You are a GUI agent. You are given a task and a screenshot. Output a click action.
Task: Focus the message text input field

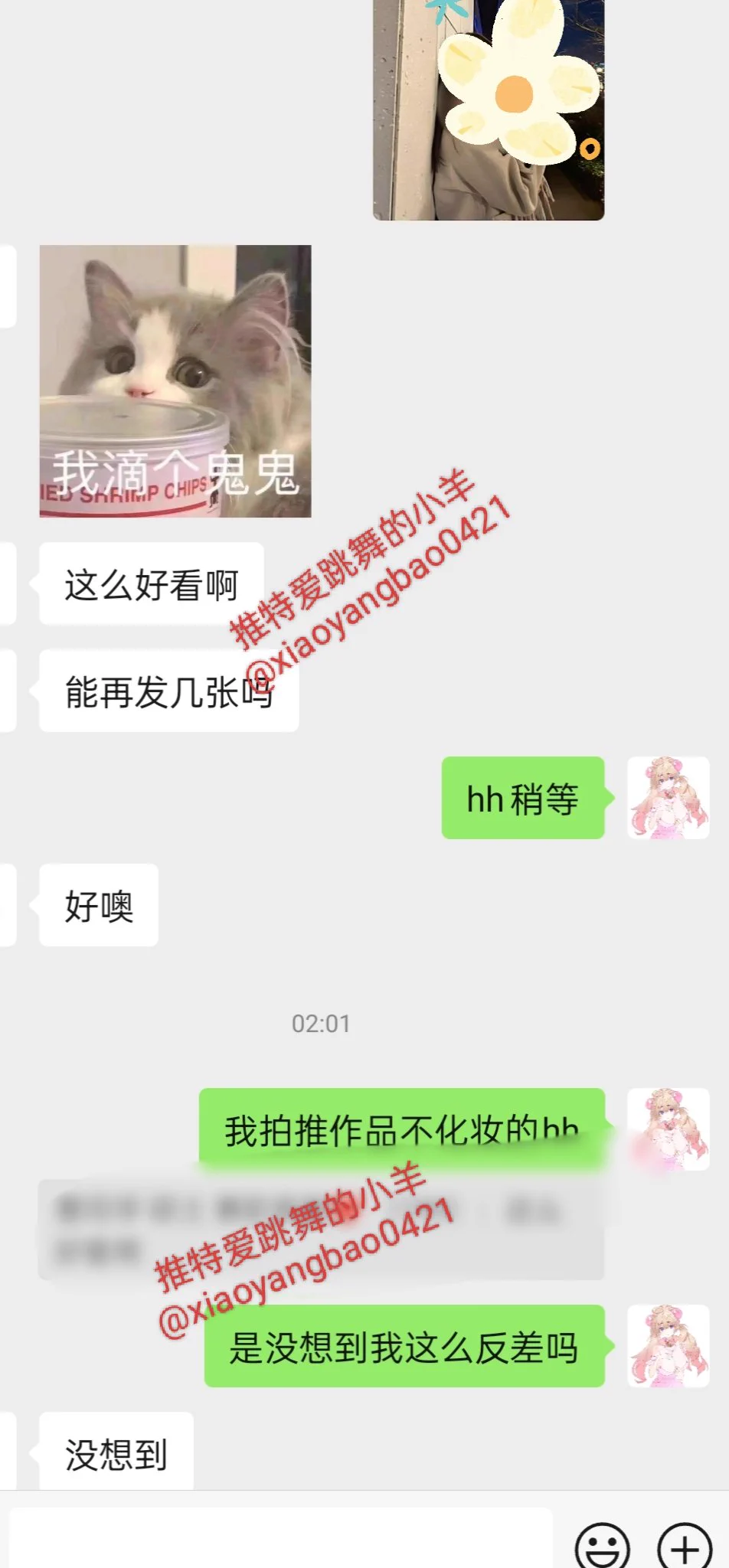click(x=280, y=1539)
